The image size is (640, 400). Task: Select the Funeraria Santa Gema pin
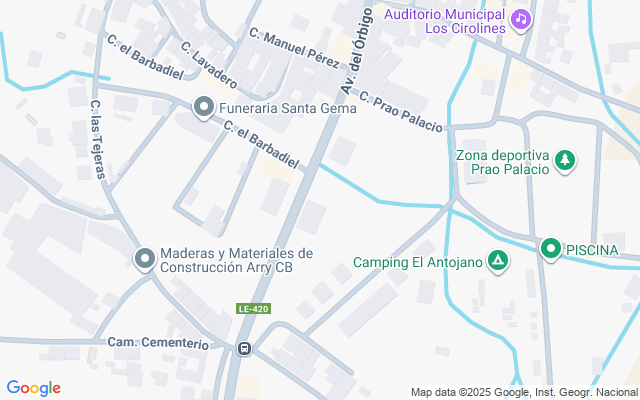tap(204, 108)
